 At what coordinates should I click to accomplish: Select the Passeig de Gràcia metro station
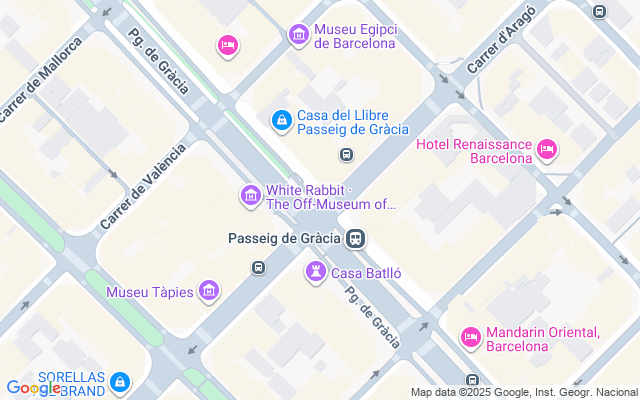(355, 239)
